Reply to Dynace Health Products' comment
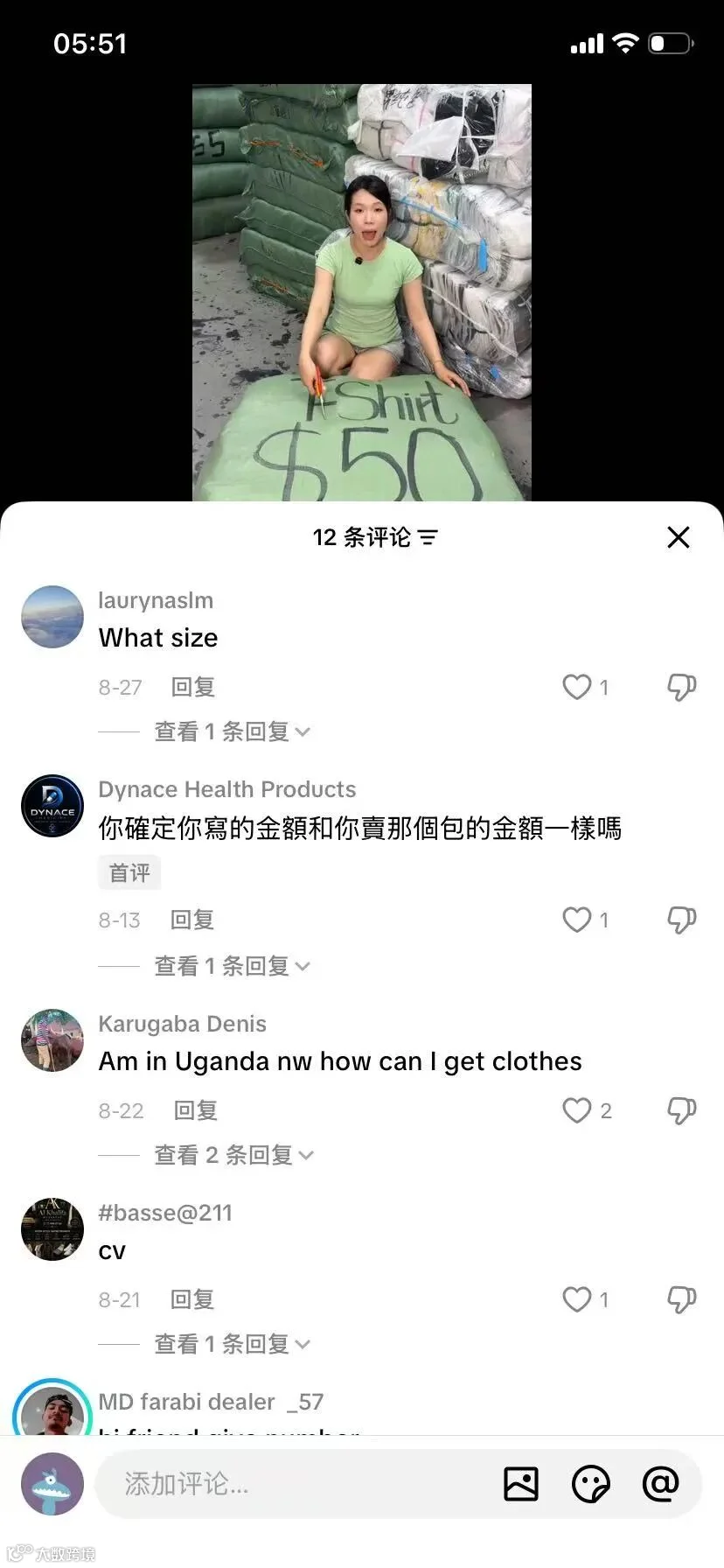The height and width of the screenshot is (1568, 724). click(192, 920)
